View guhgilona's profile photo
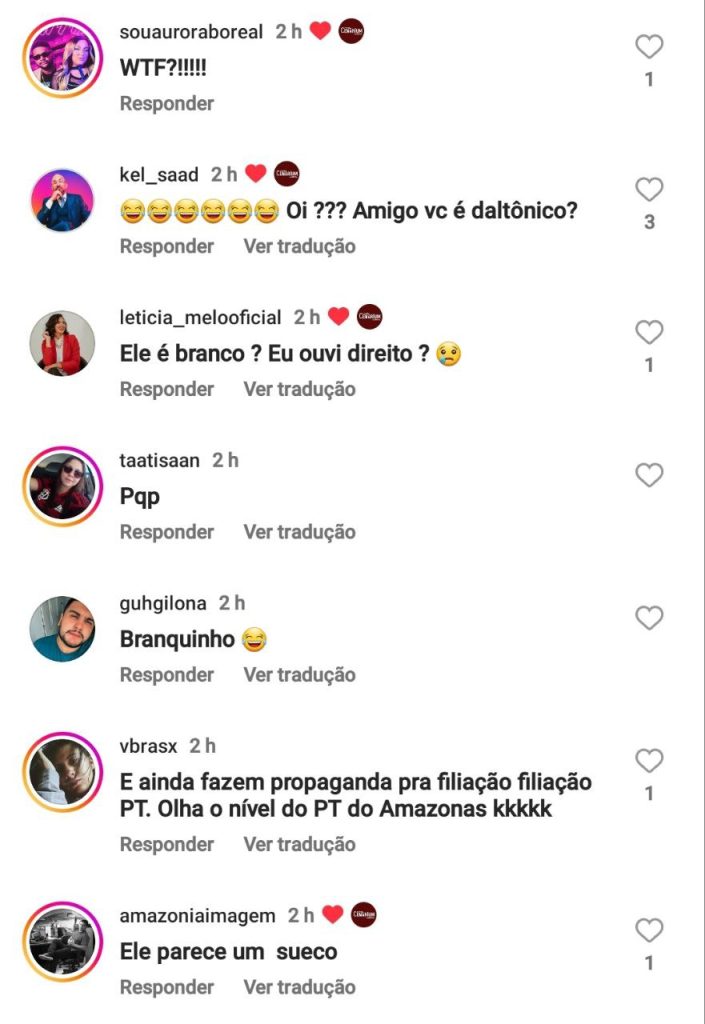 pyautogui.click(x=62, y=629)
